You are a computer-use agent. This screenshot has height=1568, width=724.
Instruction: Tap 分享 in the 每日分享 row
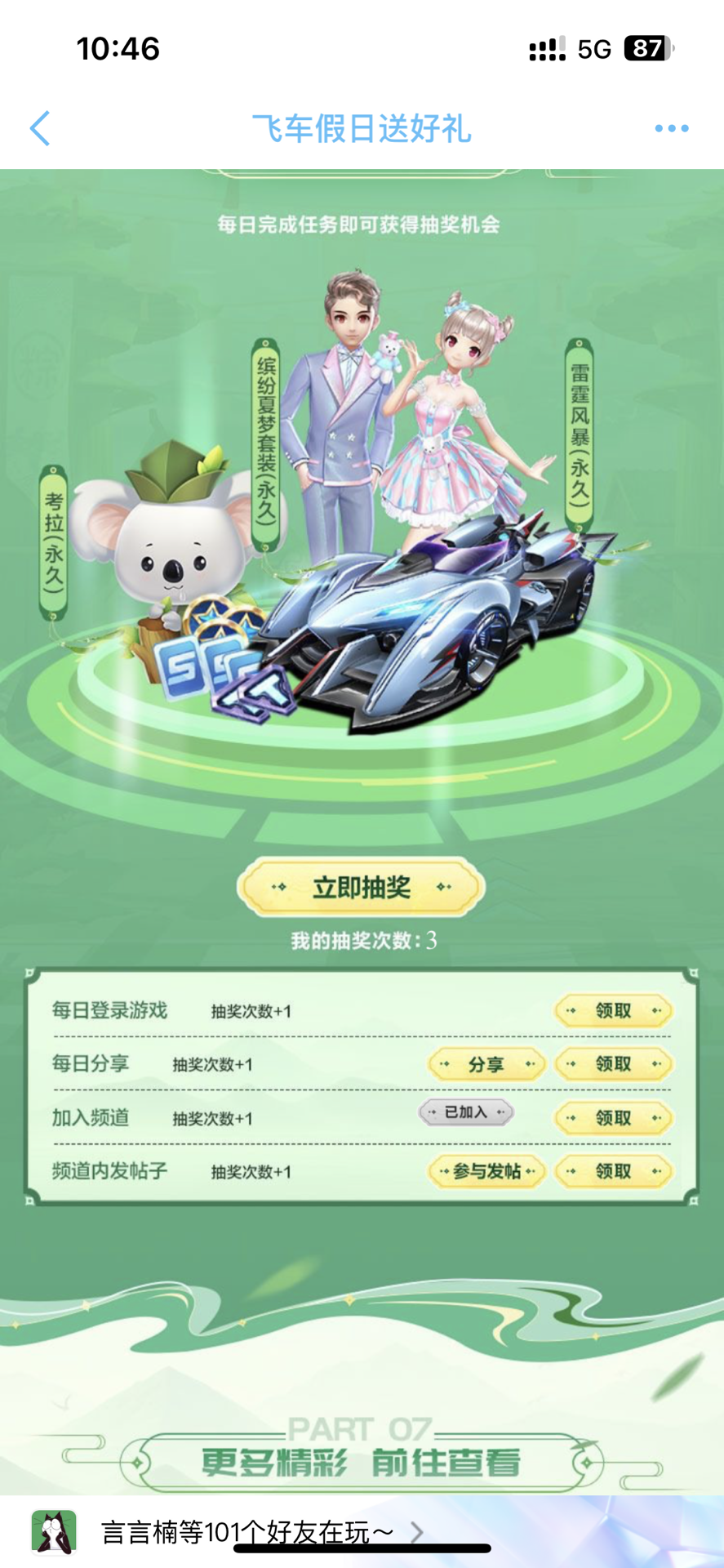(486, 1064)
